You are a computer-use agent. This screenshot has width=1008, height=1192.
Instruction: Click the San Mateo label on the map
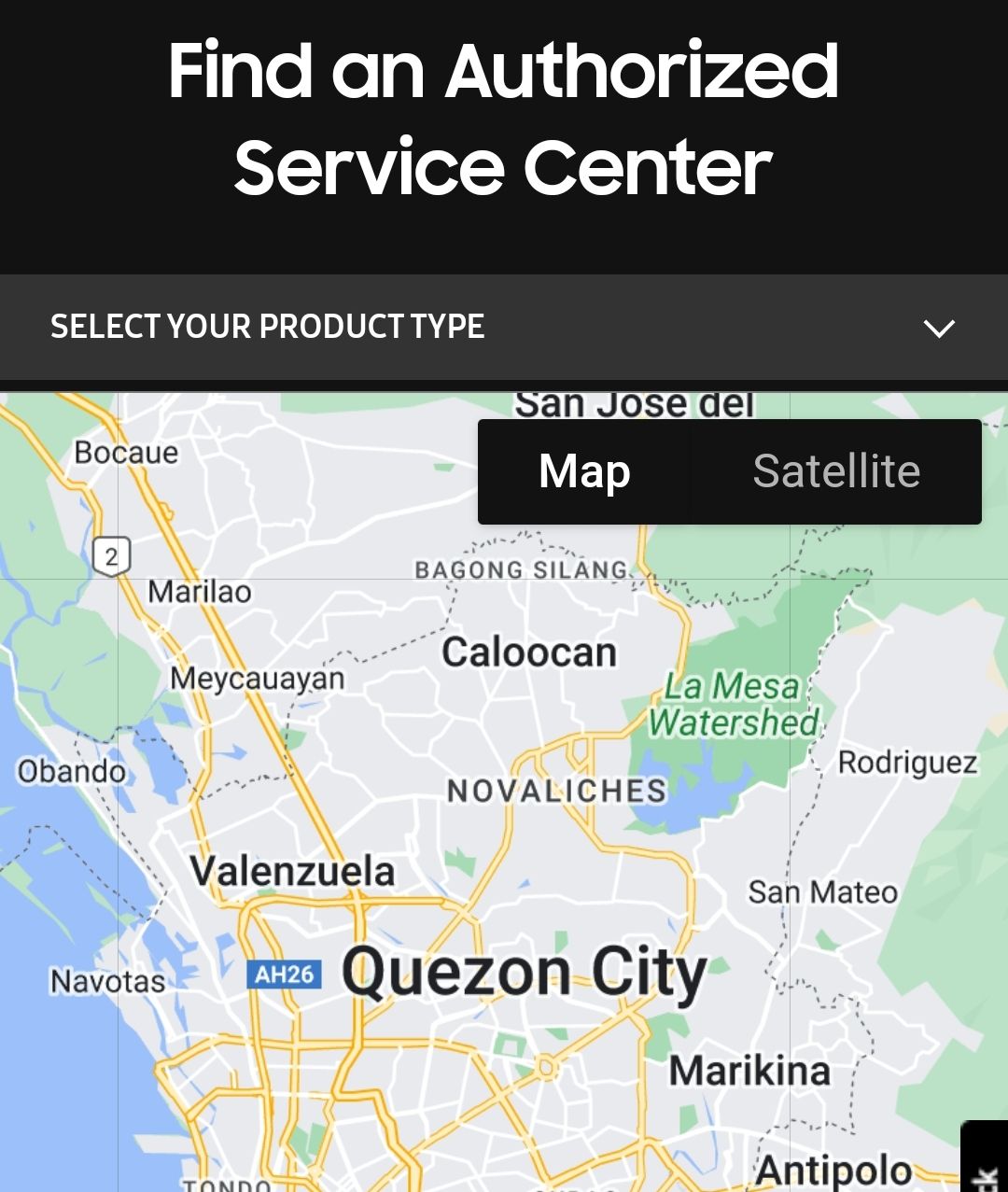pyautogui.click(x=823, y=891)
